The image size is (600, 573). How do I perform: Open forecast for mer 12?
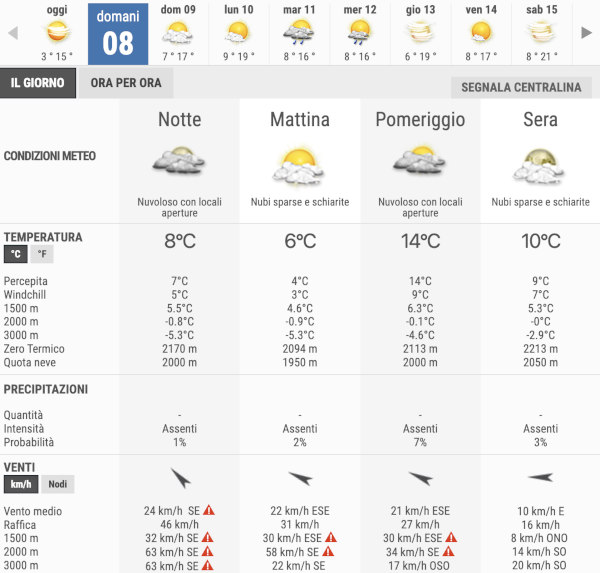[358, 33]
